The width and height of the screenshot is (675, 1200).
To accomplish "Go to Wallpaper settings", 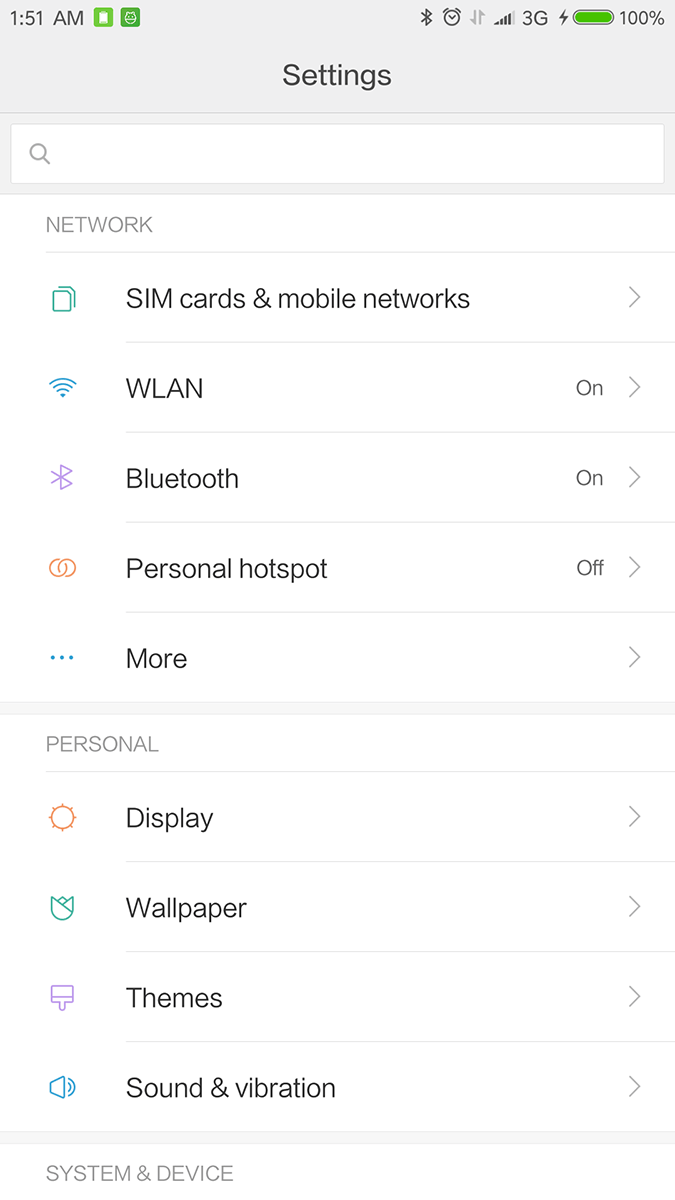I will coord(337,908).
